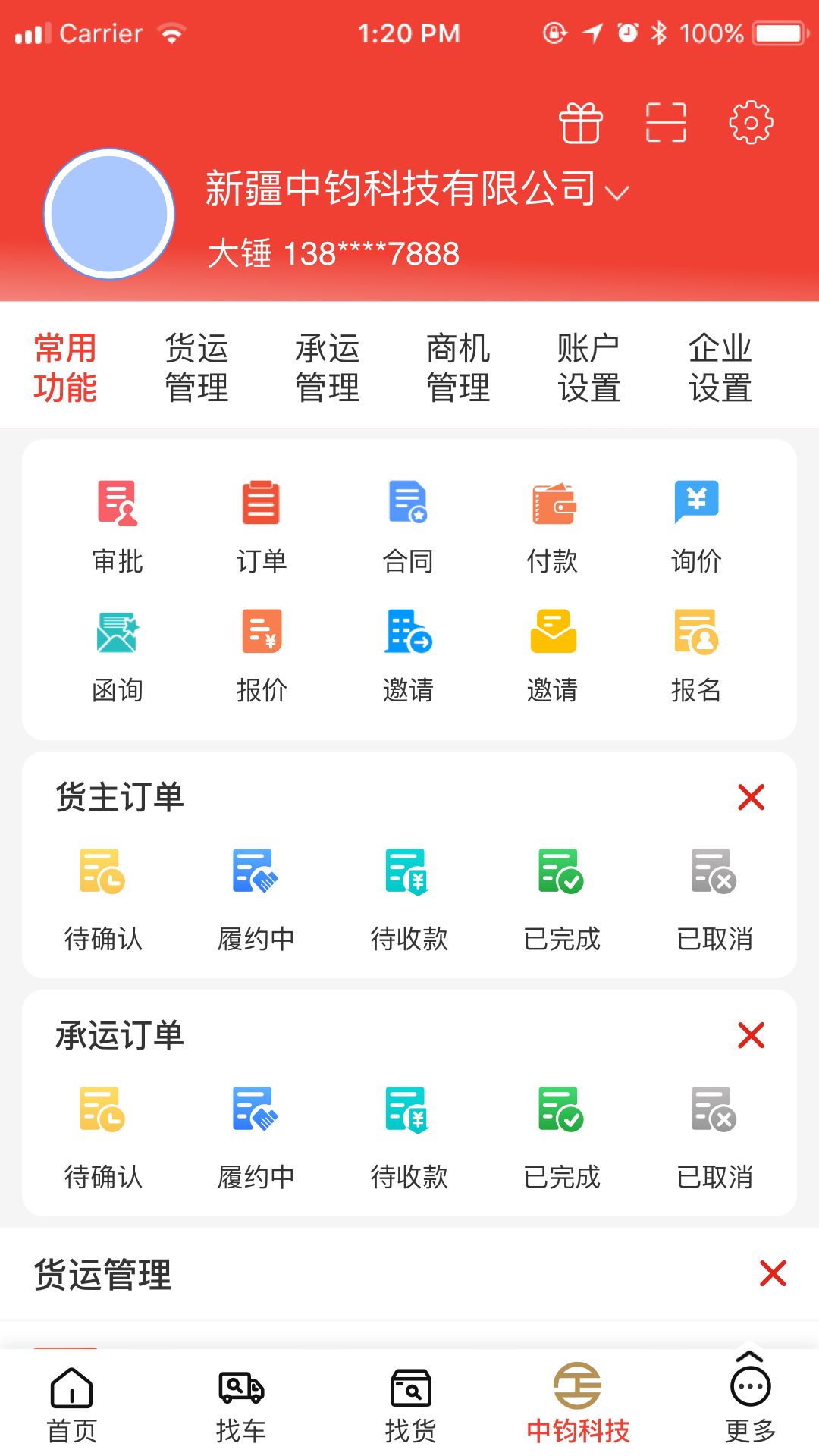Viewport: 819px width, 1456px height.
Task: Open the gift promotions icon
Action: [x=580, y=123]
